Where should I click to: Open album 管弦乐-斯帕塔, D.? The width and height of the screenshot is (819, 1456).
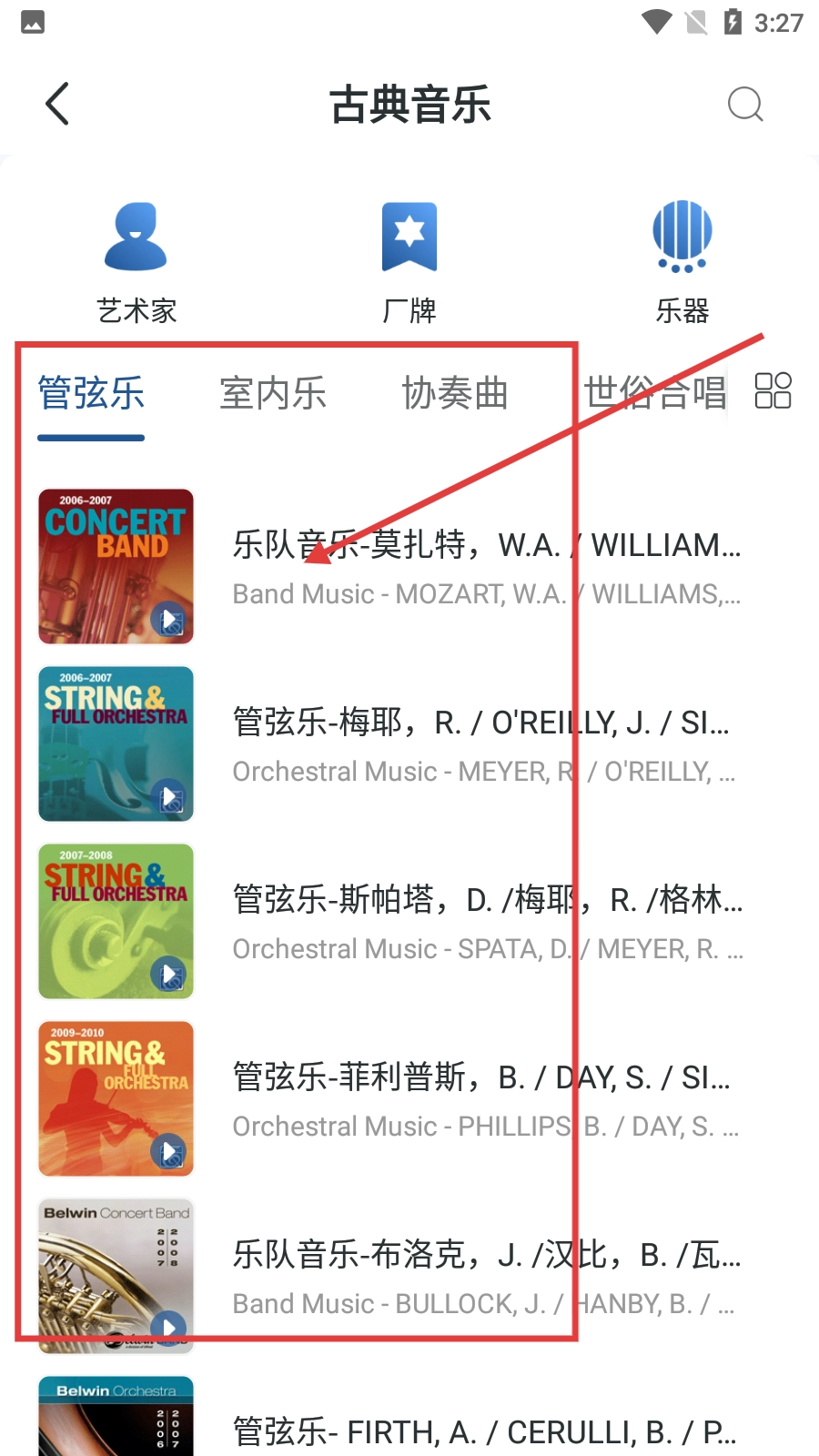[409, 921]
